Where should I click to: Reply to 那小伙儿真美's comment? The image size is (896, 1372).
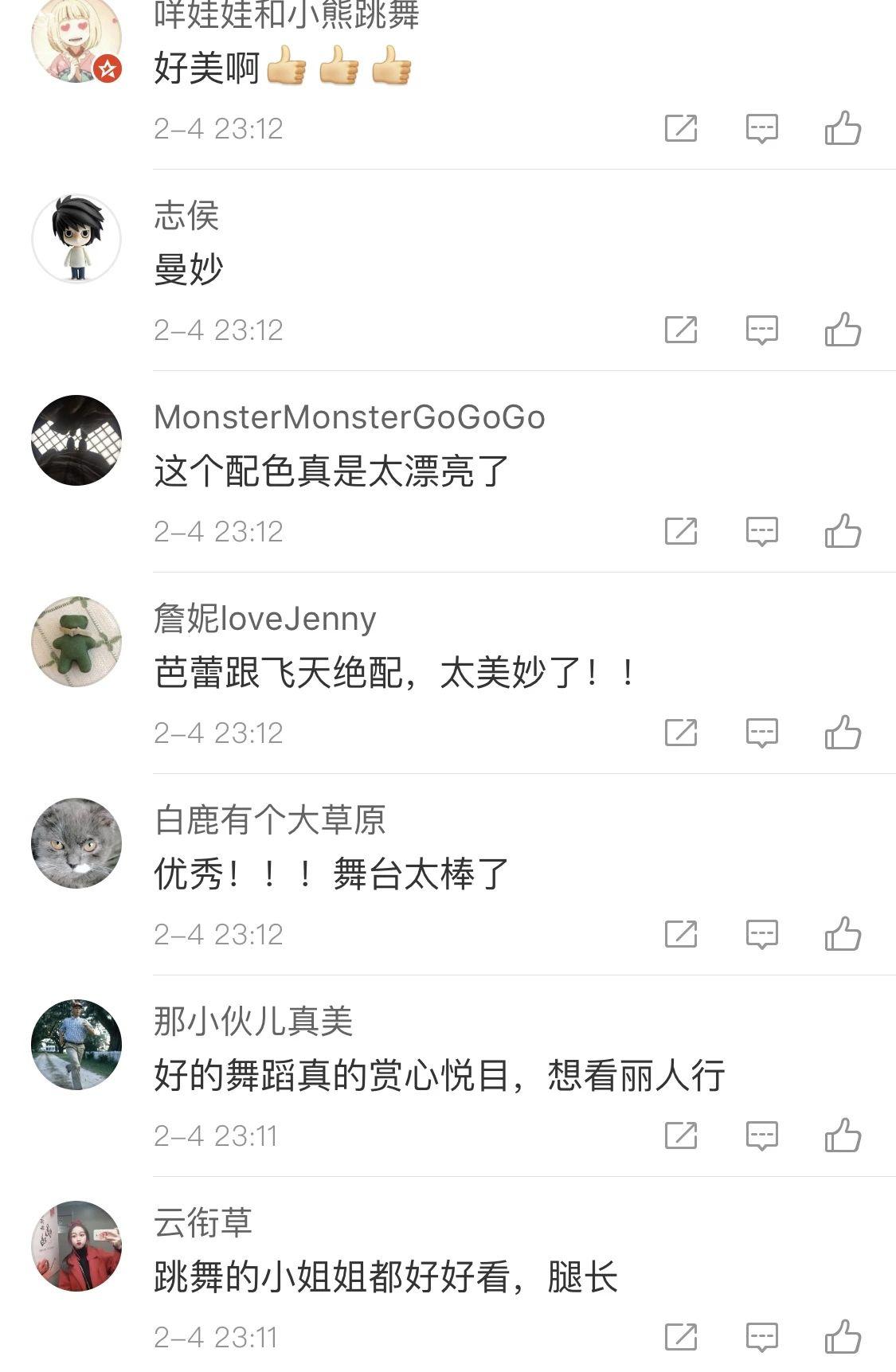761,1135
